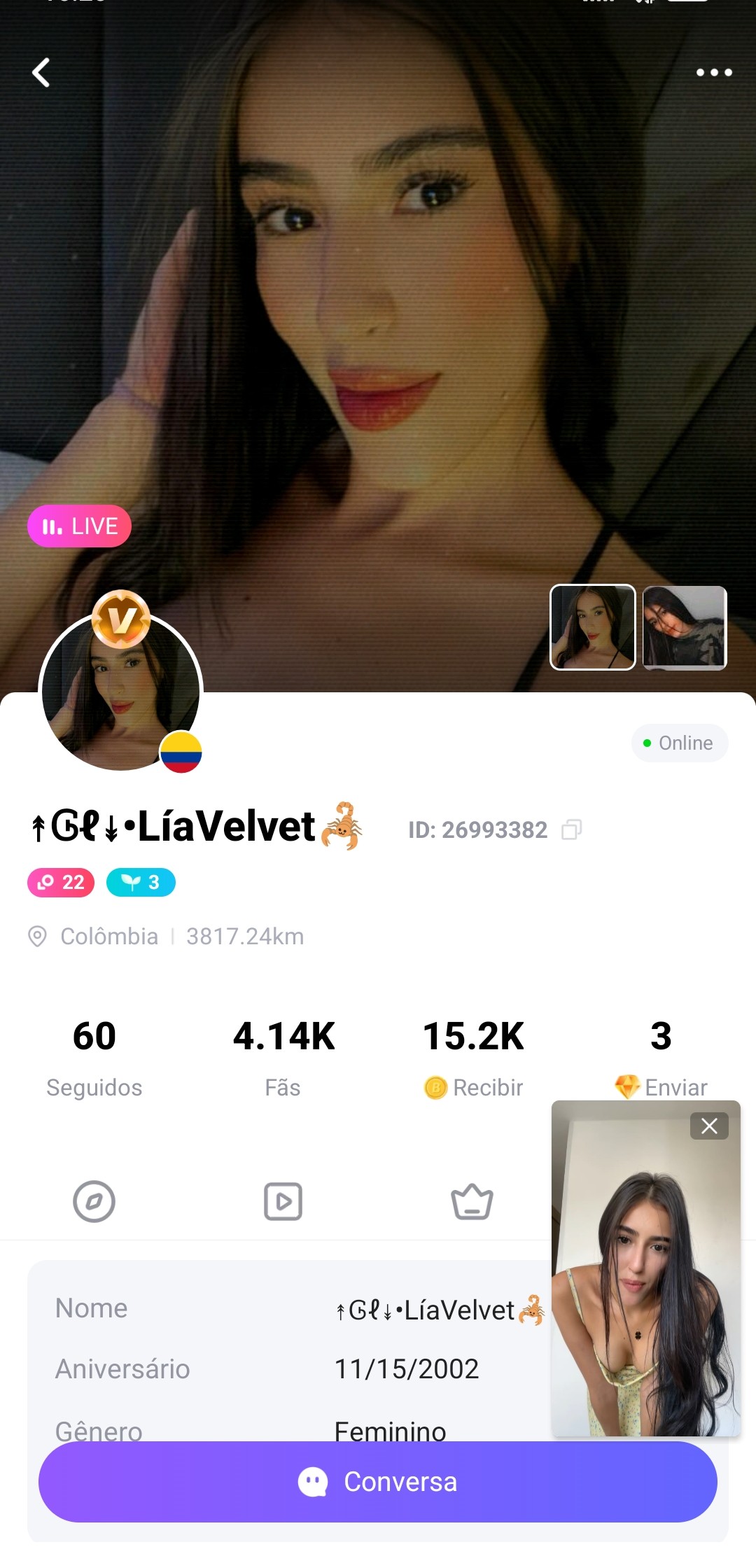This screenshot has width=756, height=1568.
Task: Join the LIVE broadcast badge
Action: [x=79, y=526]
